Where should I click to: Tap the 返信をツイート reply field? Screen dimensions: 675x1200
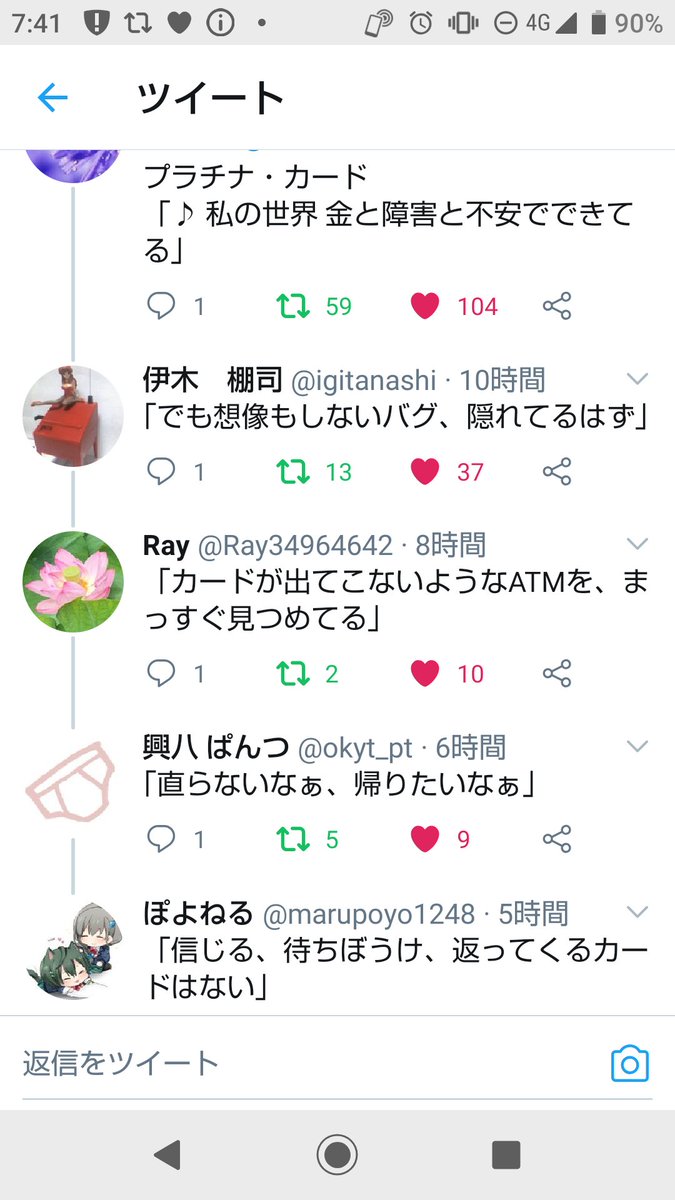[300, 1062]
